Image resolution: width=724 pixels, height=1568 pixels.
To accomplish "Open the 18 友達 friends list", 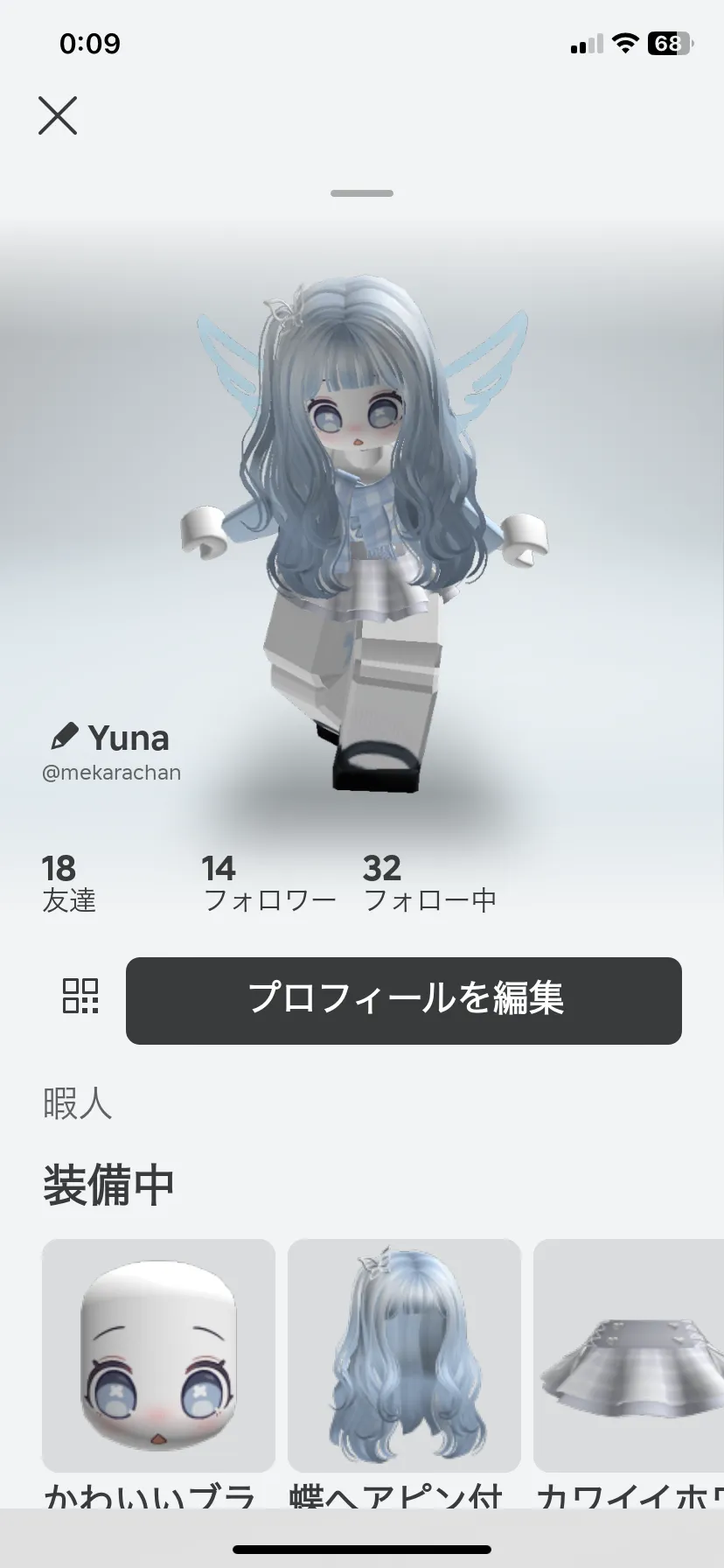I will 68,884.
